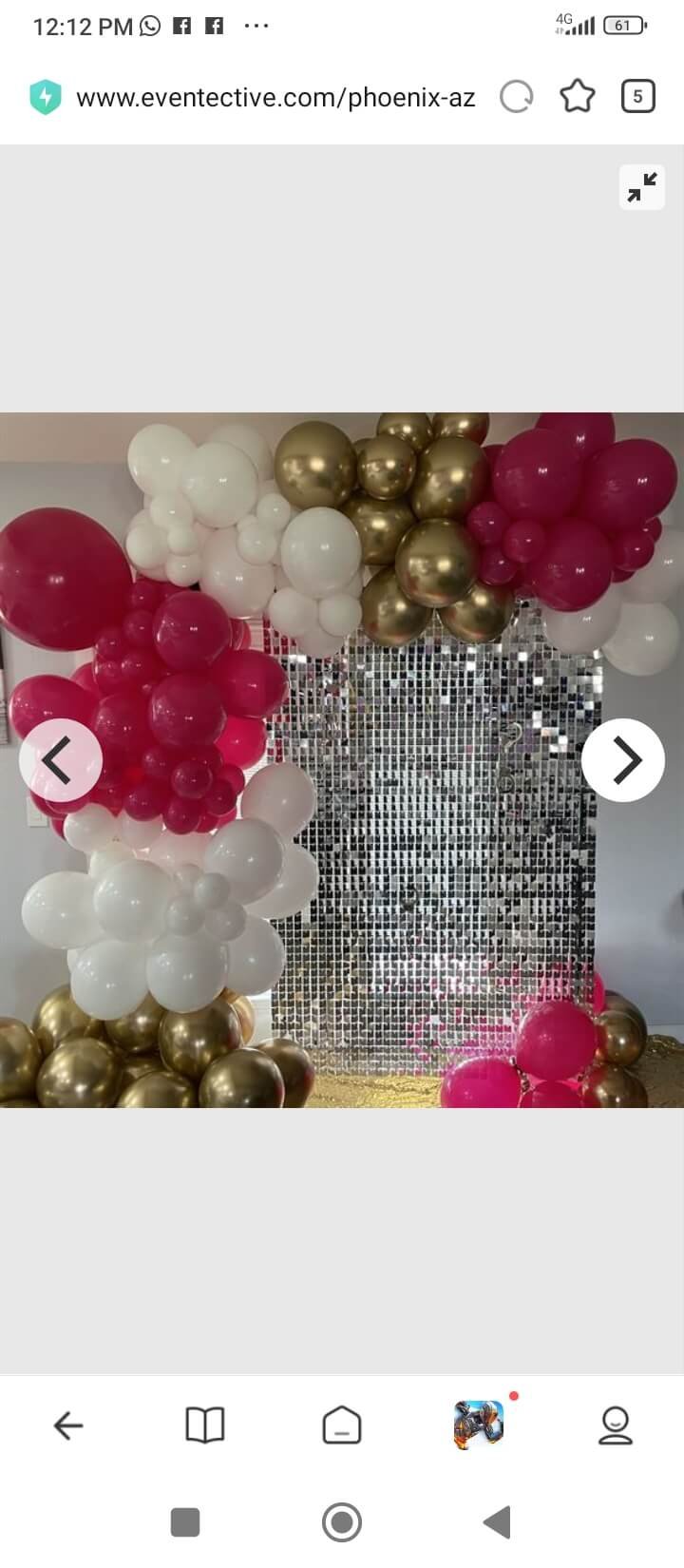Tap the eventective.com address bar
The height and width of the screenshot is (1568, 684).
click(275, 97)
